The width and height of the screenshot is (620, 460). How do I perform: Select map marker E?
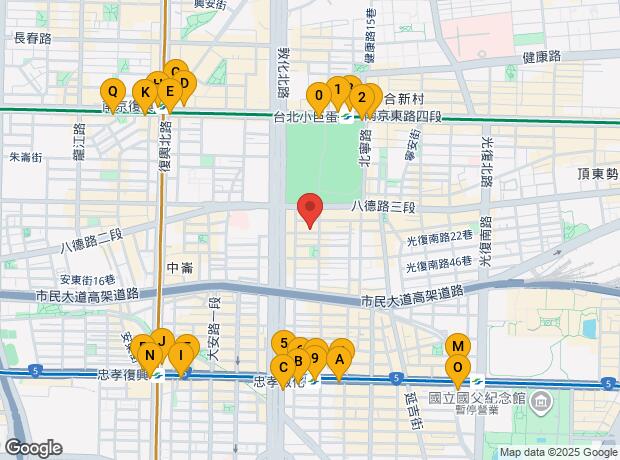tap(169, 93)
